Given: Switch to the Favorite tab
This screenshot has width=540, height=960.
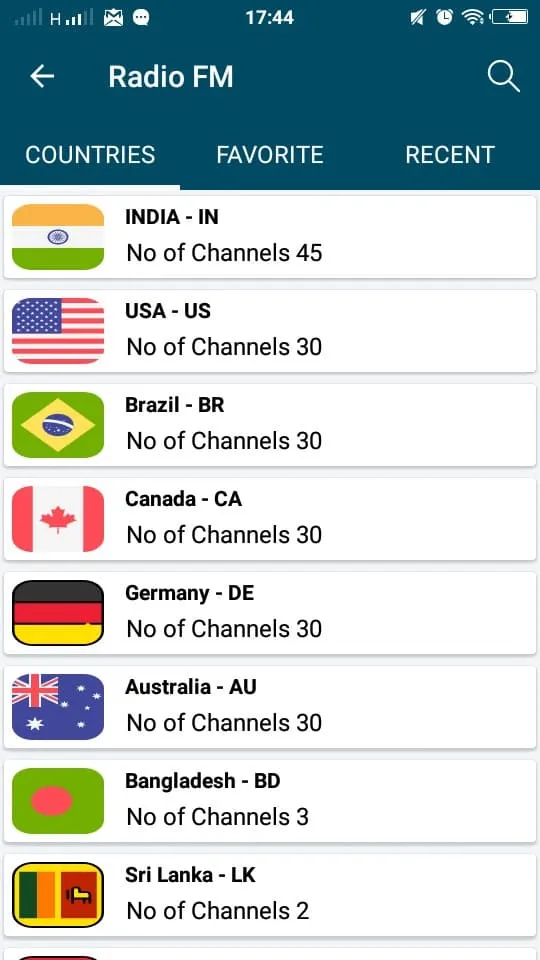Looking at the screenshot, I should point(270,155).
